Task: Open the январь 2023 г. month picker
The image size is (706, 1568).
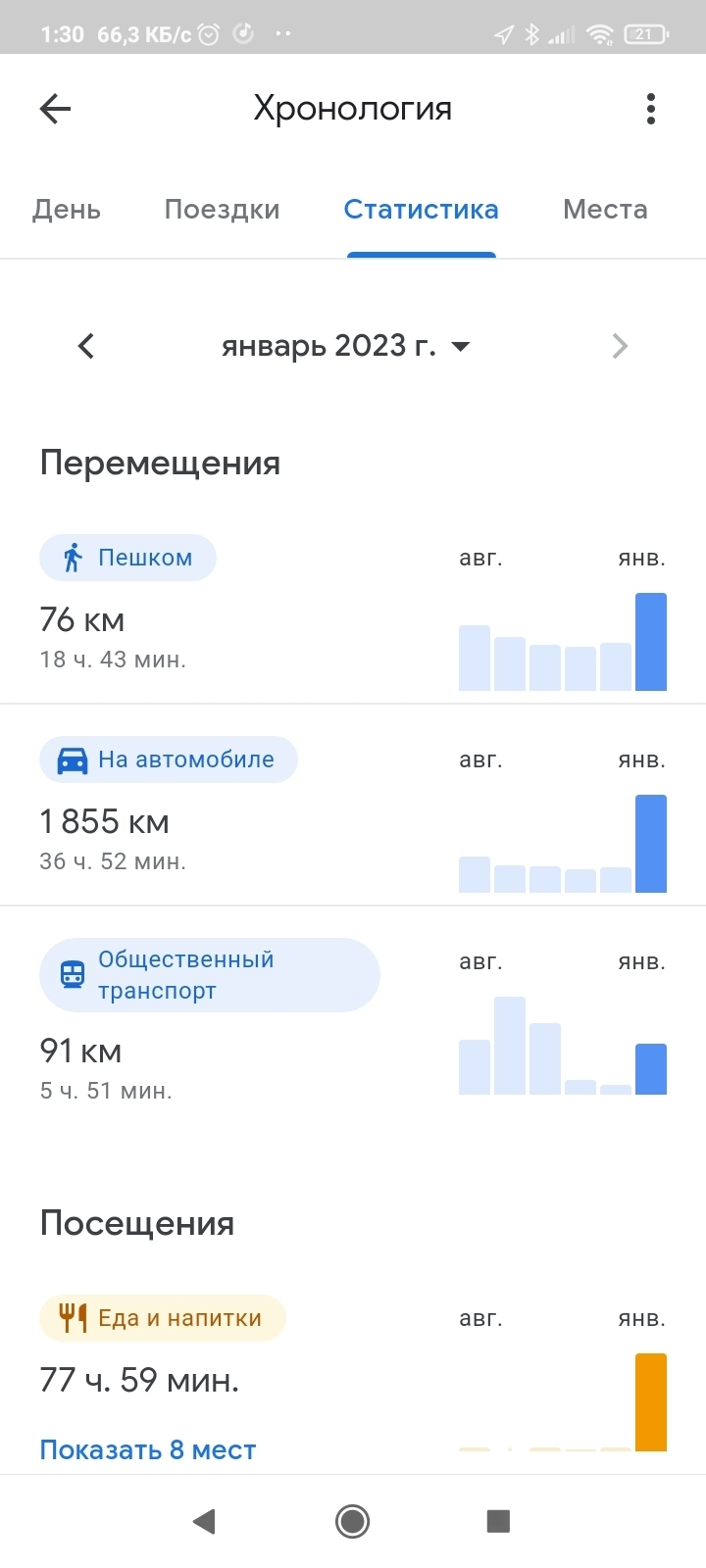Action: pos(345,346)
